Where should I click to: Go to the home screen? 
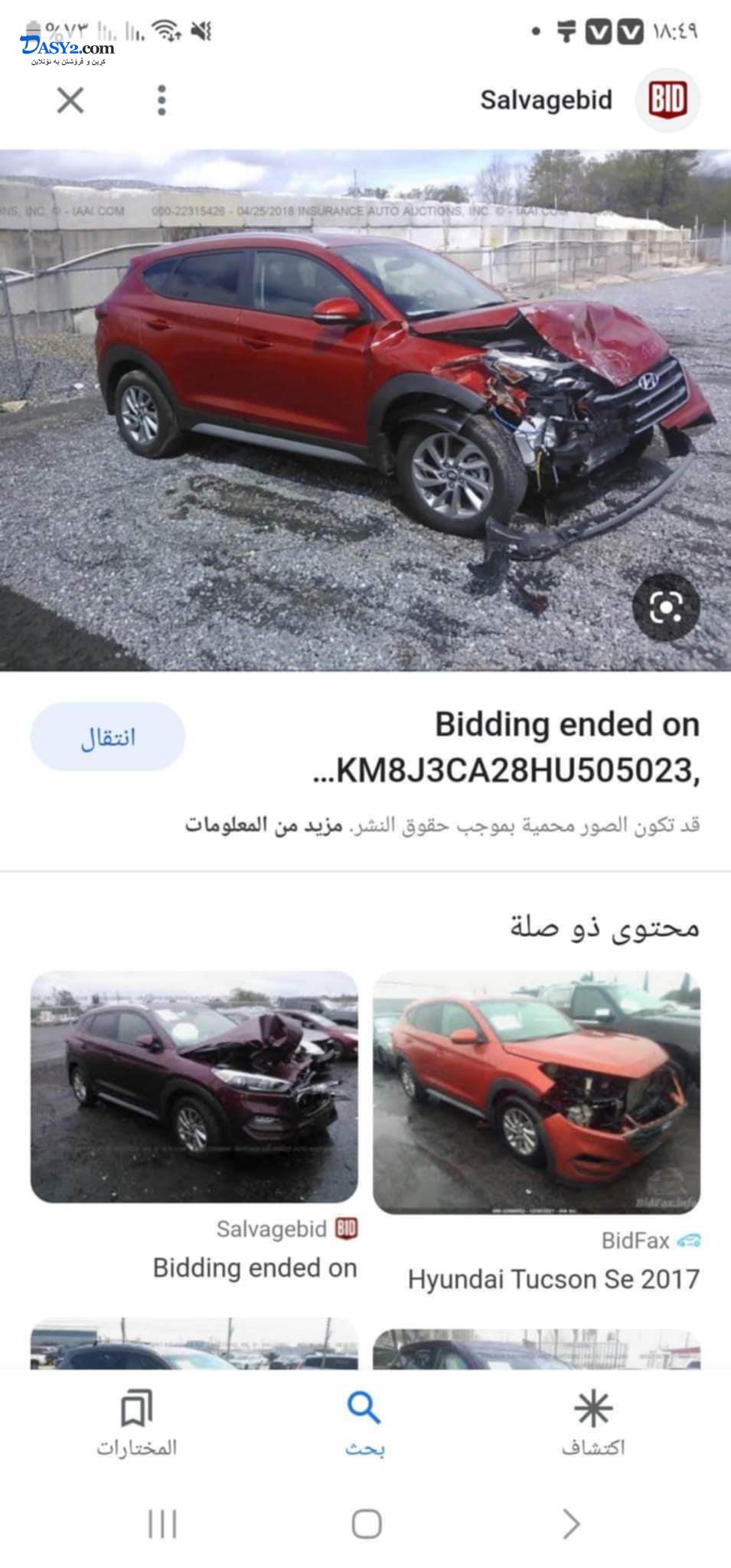tap(367, 1524)
